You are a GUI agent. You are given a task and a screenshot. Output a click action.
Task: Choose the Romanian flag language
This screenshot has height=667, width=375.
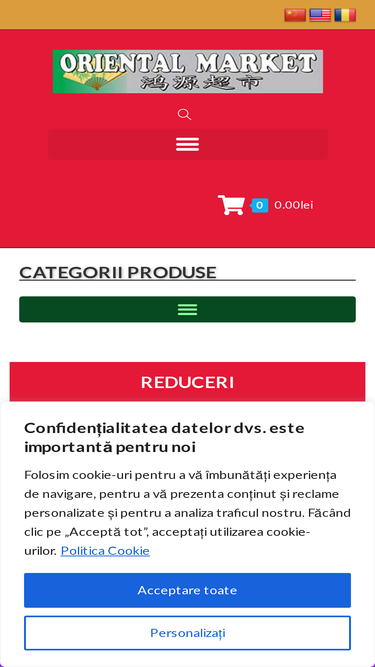(x=345, y=15)
